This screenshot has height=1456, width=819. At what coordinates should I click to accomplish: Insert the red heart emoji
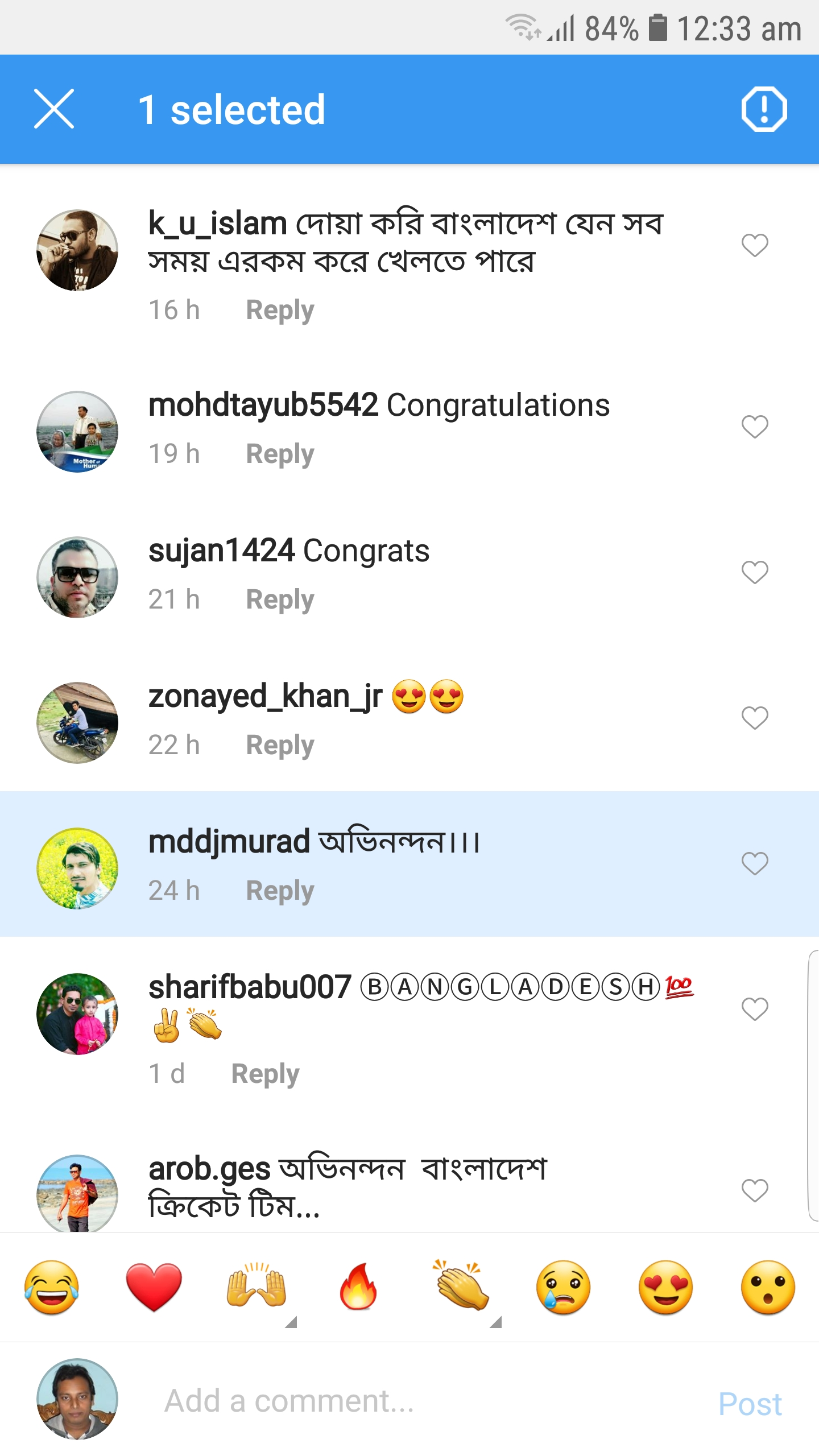pos(154,1288)
